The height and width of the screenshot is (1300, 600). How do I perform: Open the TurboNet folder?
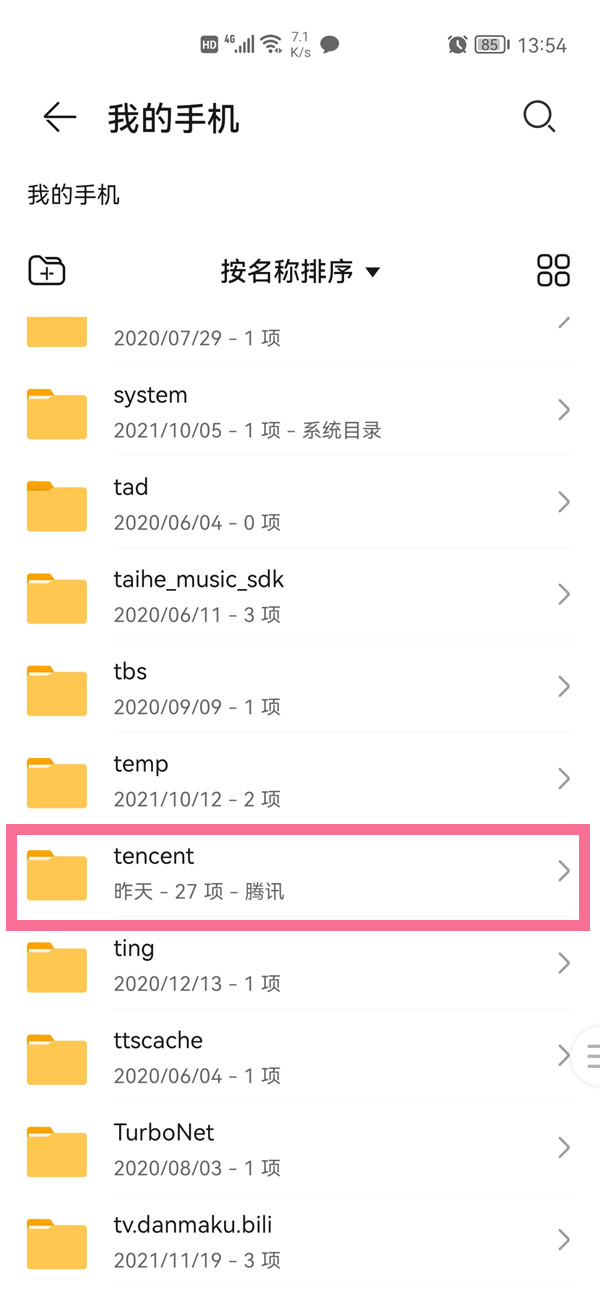[x=300, y=1148]
